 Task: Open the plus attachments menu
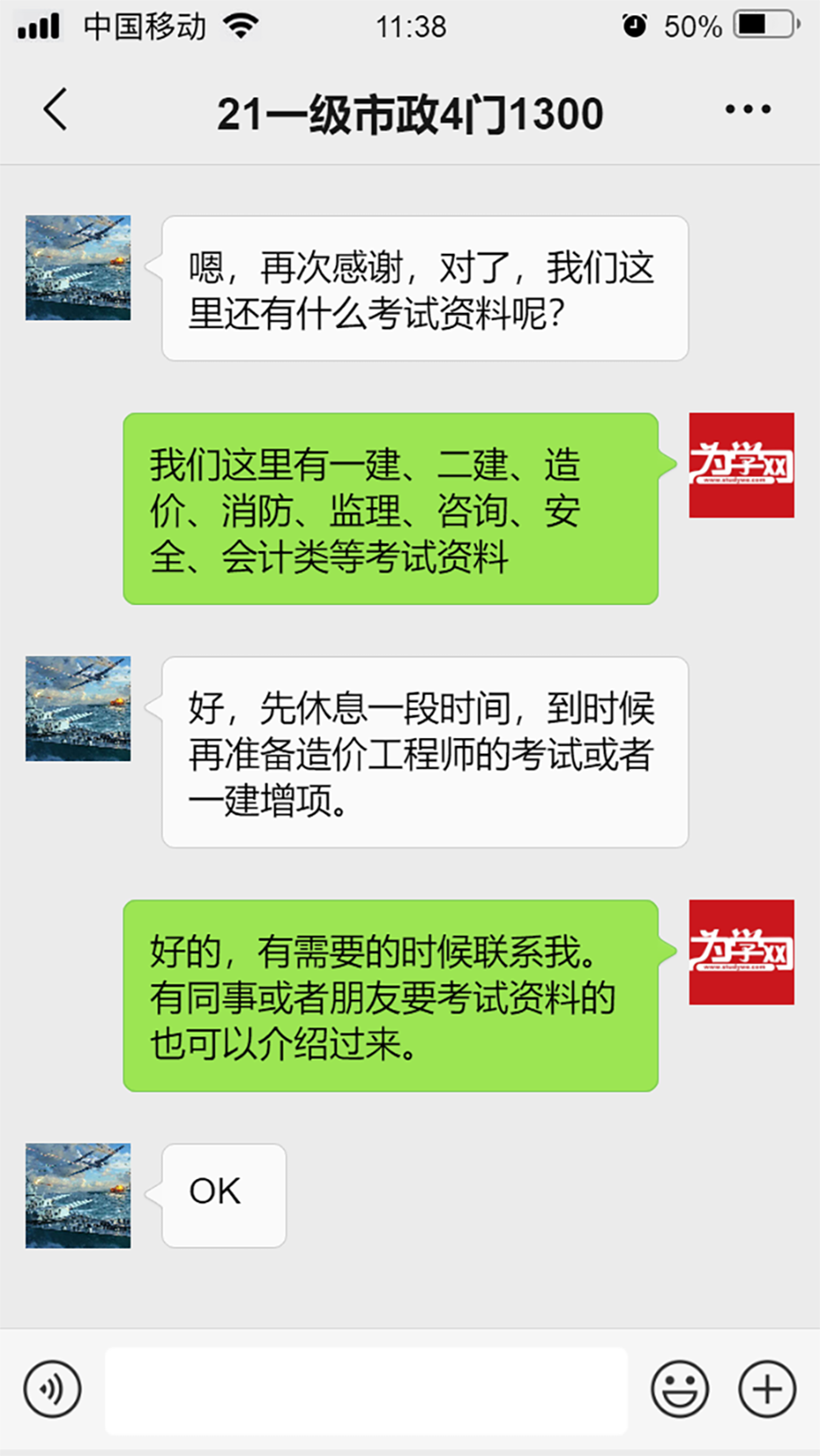point(767,1390)
